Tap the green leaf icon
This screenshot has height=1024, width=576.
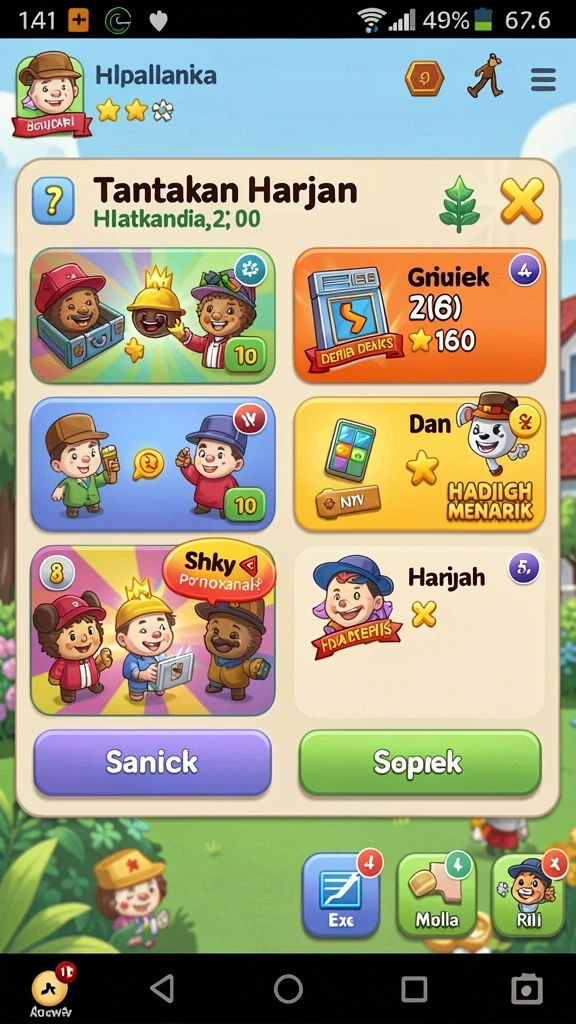pos(460,202)
